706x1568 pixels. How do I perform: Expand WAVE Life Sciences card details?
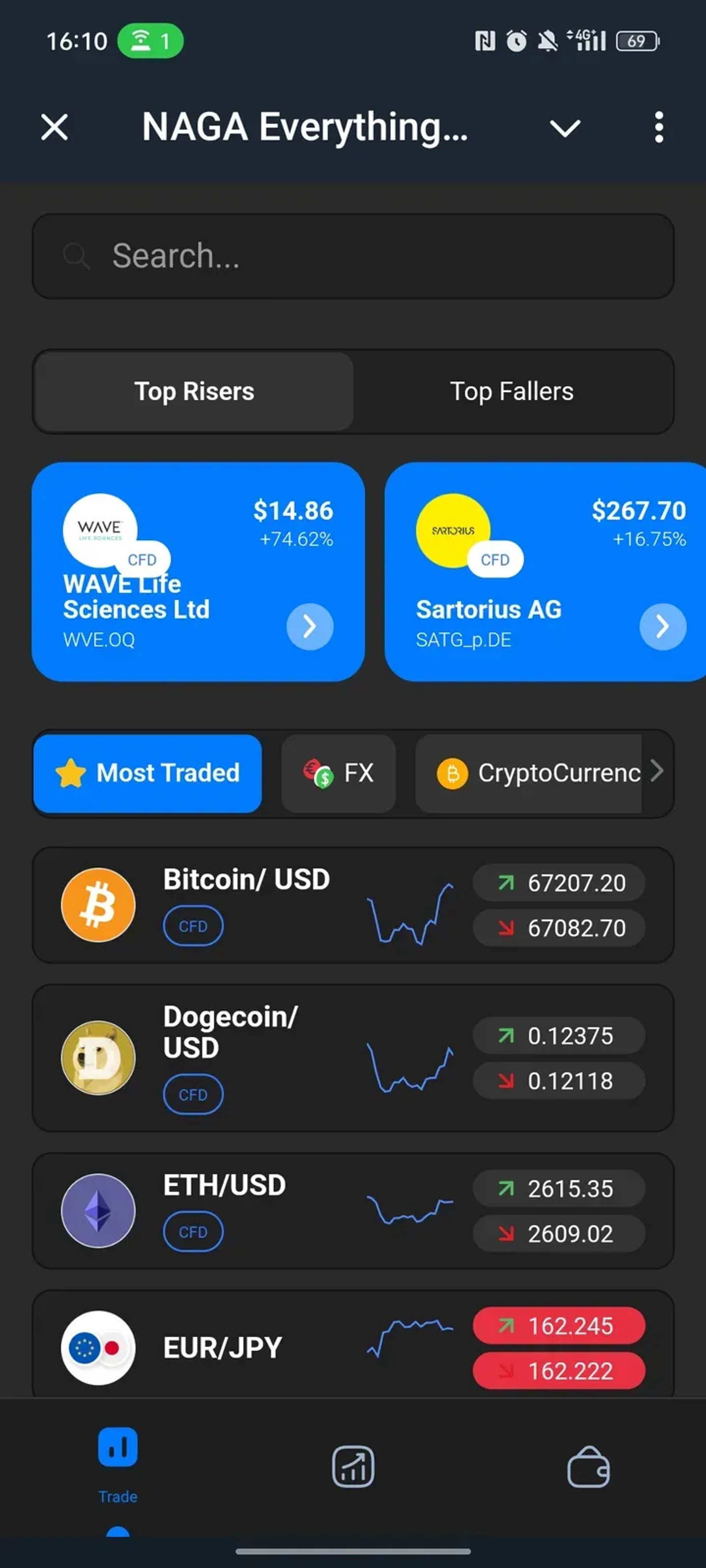pyautogui.click(x=309, y=626)
